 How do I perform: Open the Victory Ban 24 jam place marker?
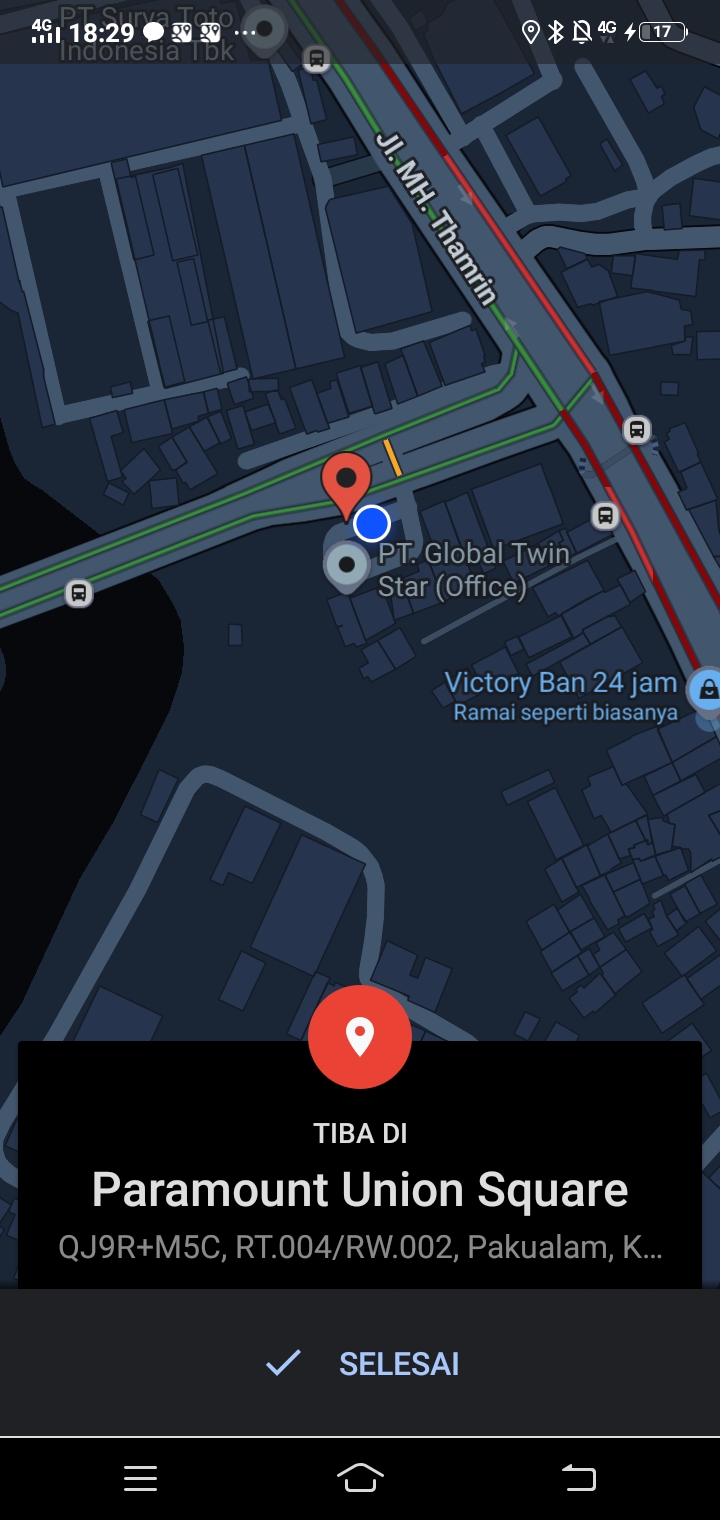pos(707,688)
